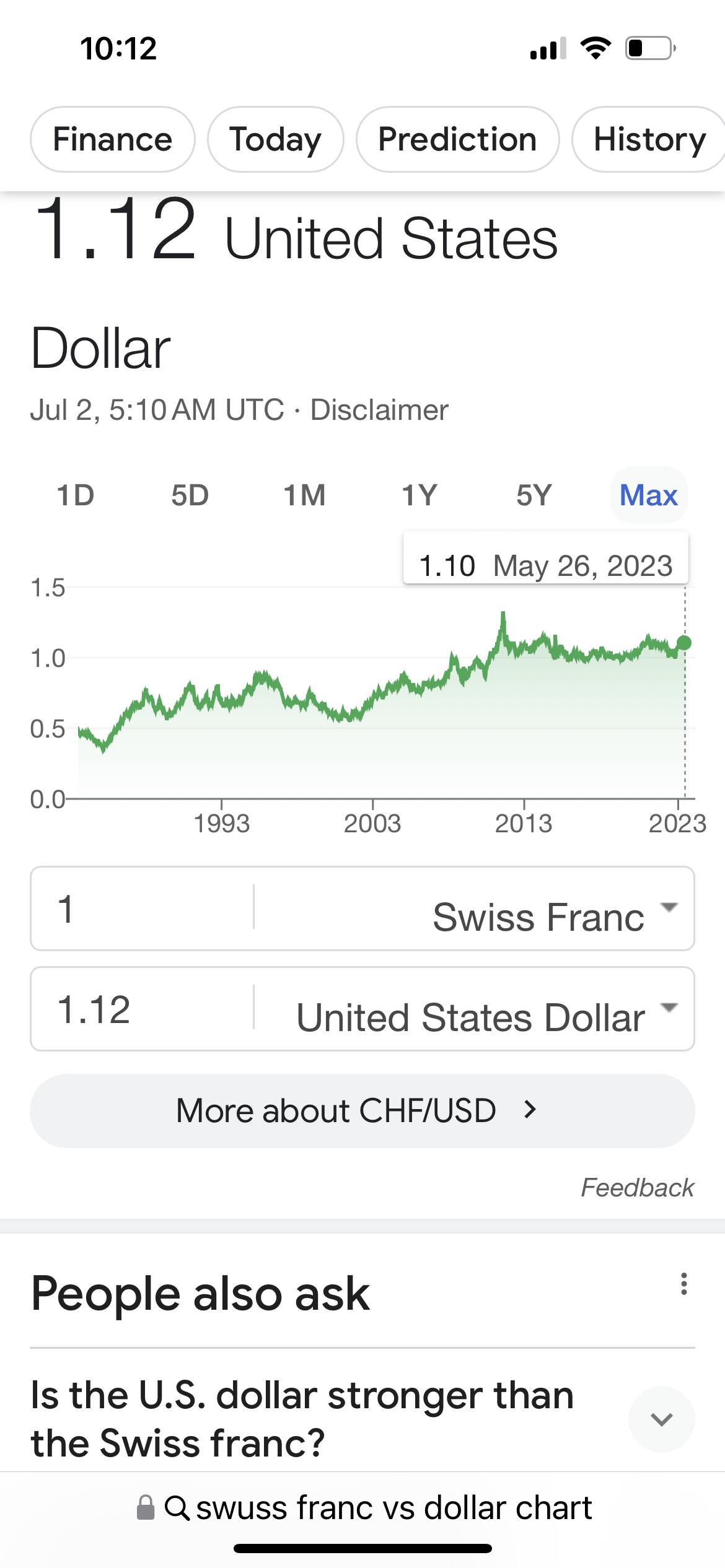
Task: Show the 1M chart range
Action: pyautogui.click(x=304, y=495)
